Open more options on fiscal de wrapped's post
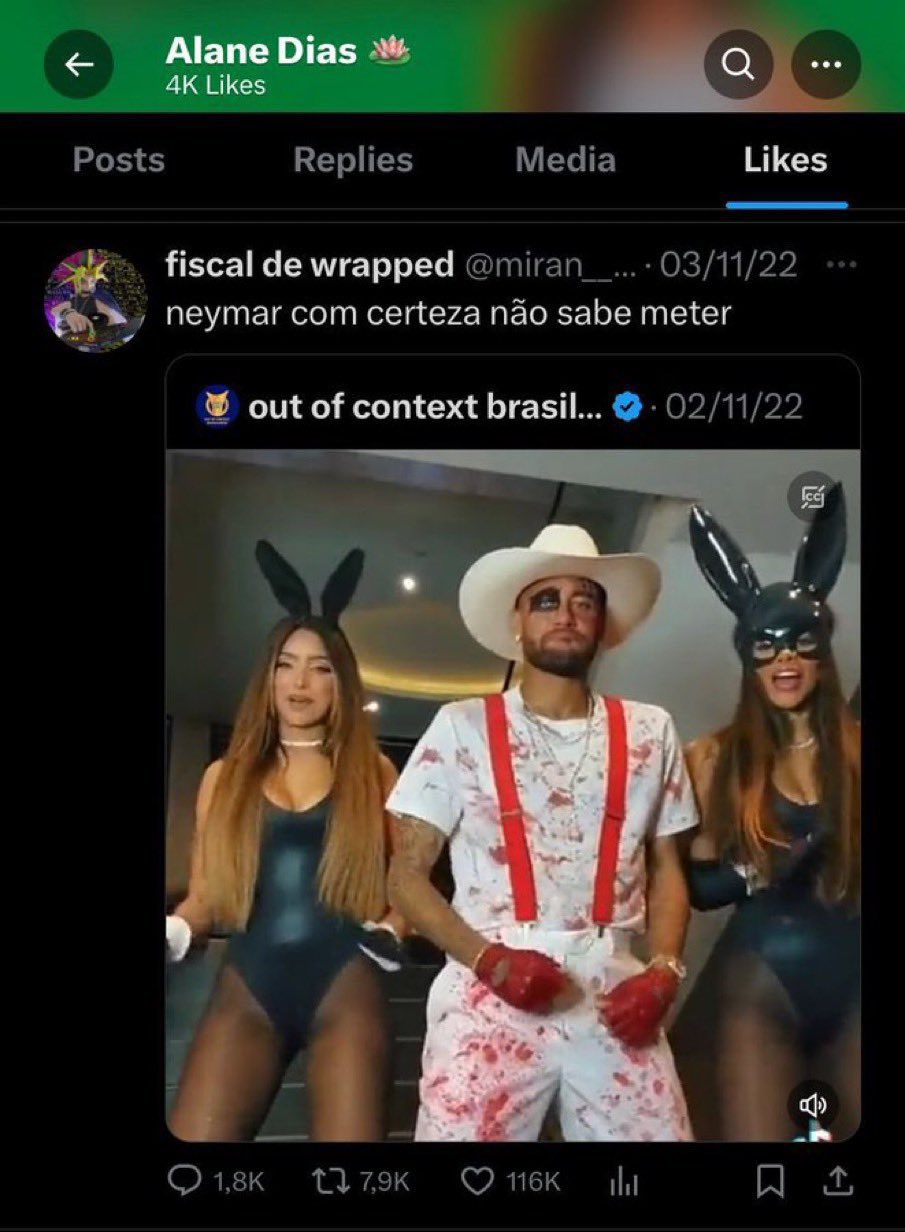The height and width of the screenshot is (1232, 905). [842, 265]
